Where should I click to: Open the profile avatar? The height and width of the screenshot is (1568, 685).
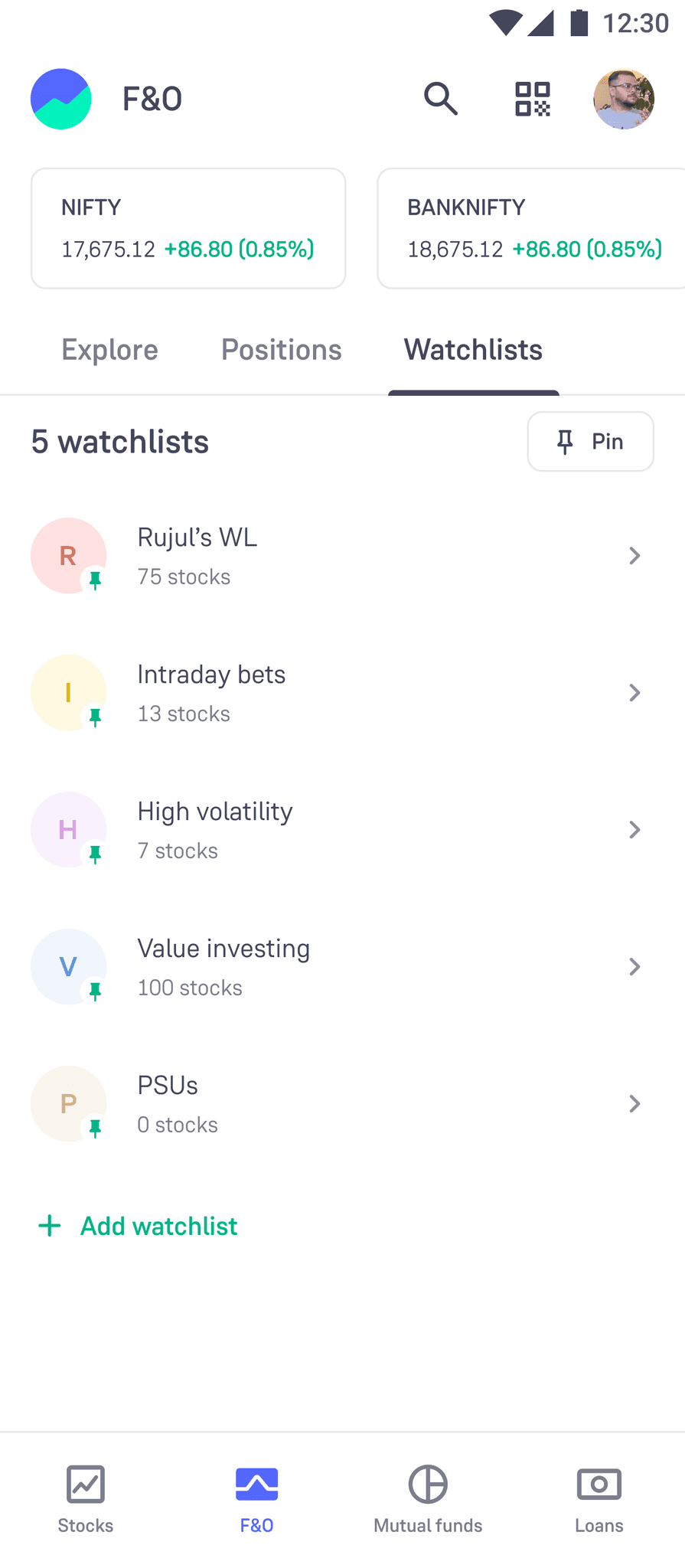(x=624, y=99)
